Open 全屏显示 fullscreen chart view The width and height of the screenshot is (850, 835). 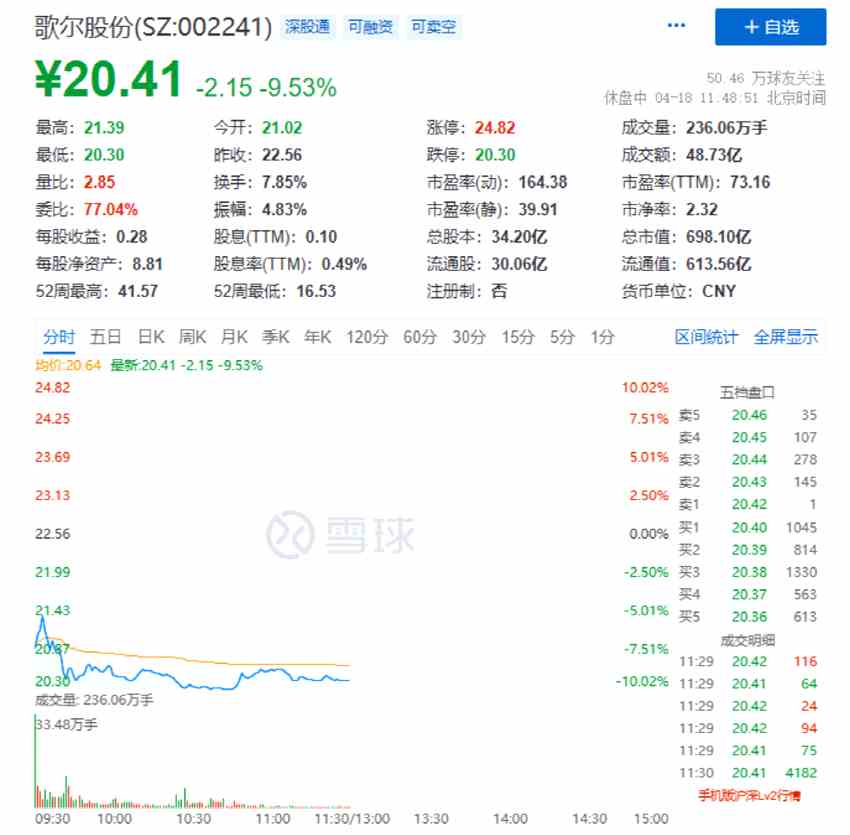pyautogui.click(x=786, y=337)
